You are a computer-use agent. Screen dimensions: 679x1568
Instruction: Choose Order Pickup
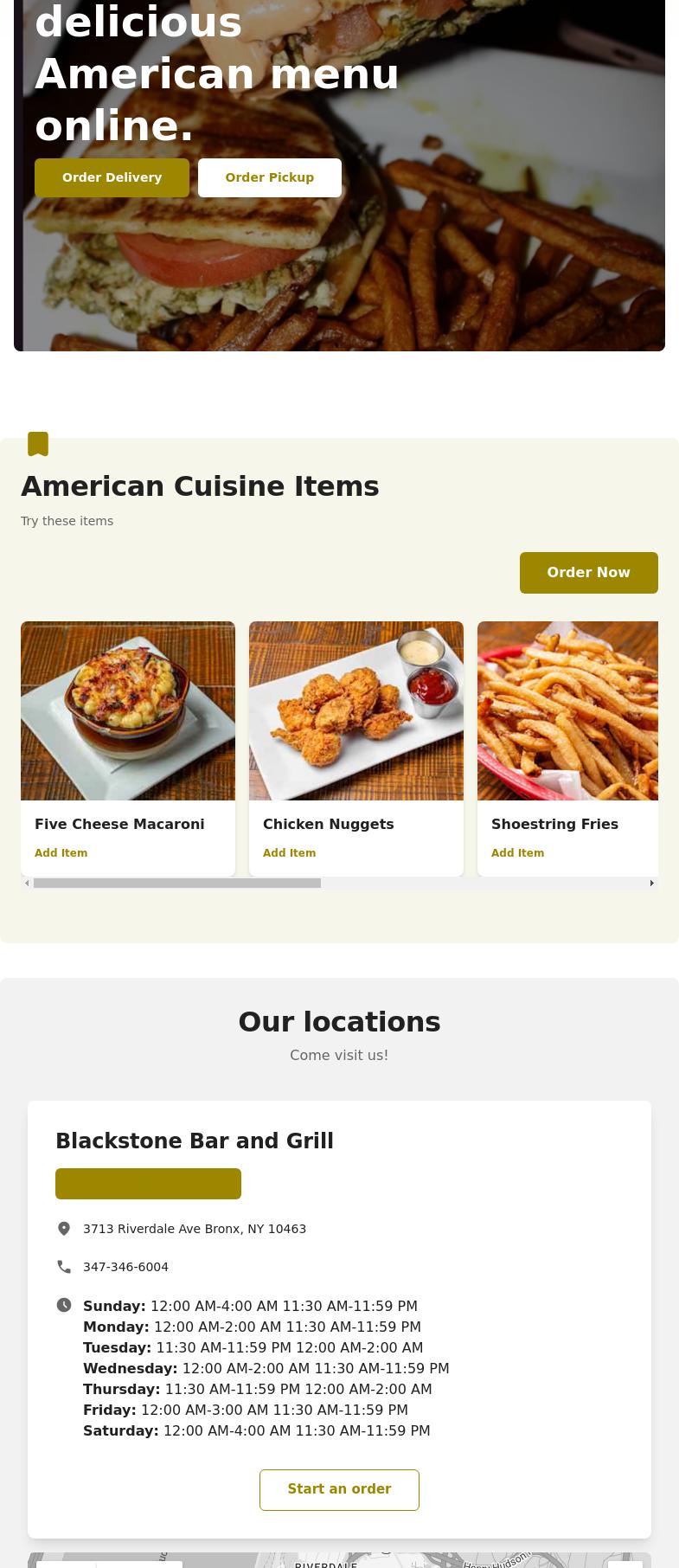coord(269,177)
